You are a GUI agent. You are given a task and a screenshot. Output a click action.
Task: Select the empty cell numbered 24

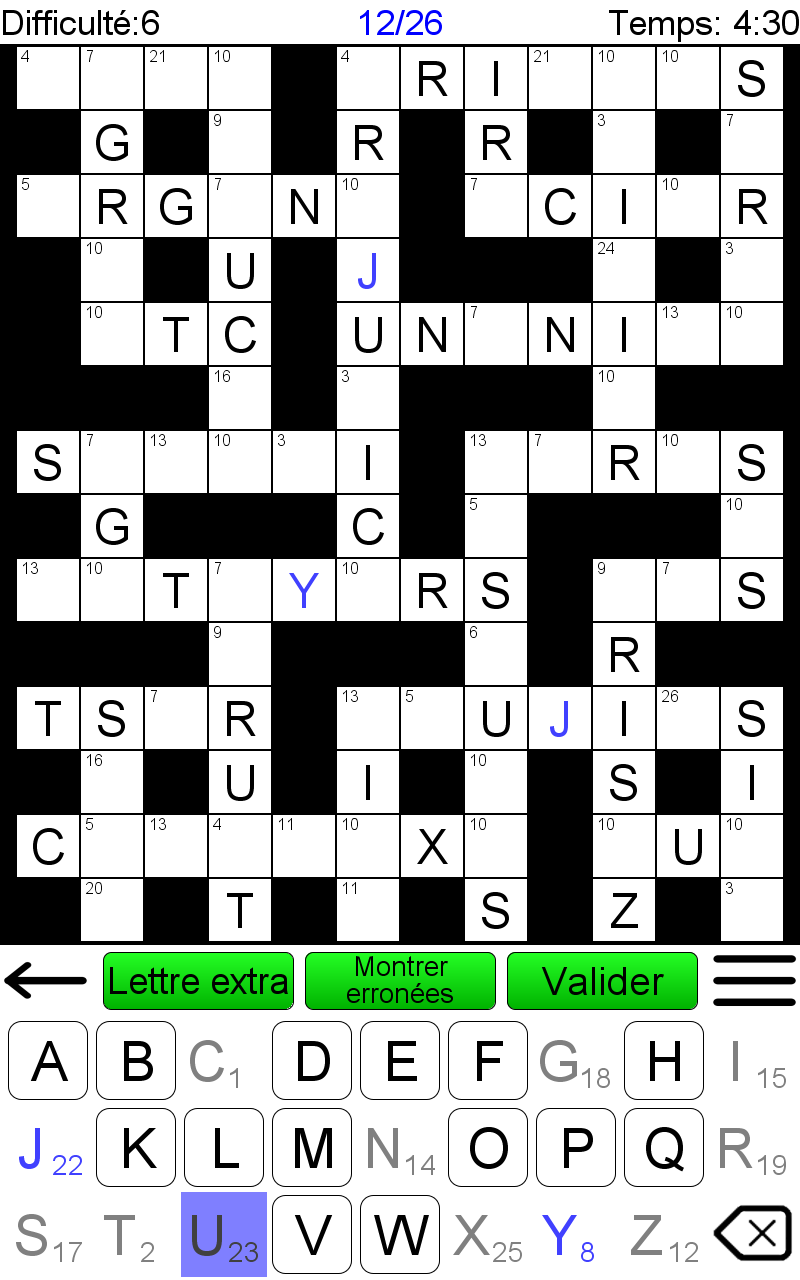click(624, 270)
